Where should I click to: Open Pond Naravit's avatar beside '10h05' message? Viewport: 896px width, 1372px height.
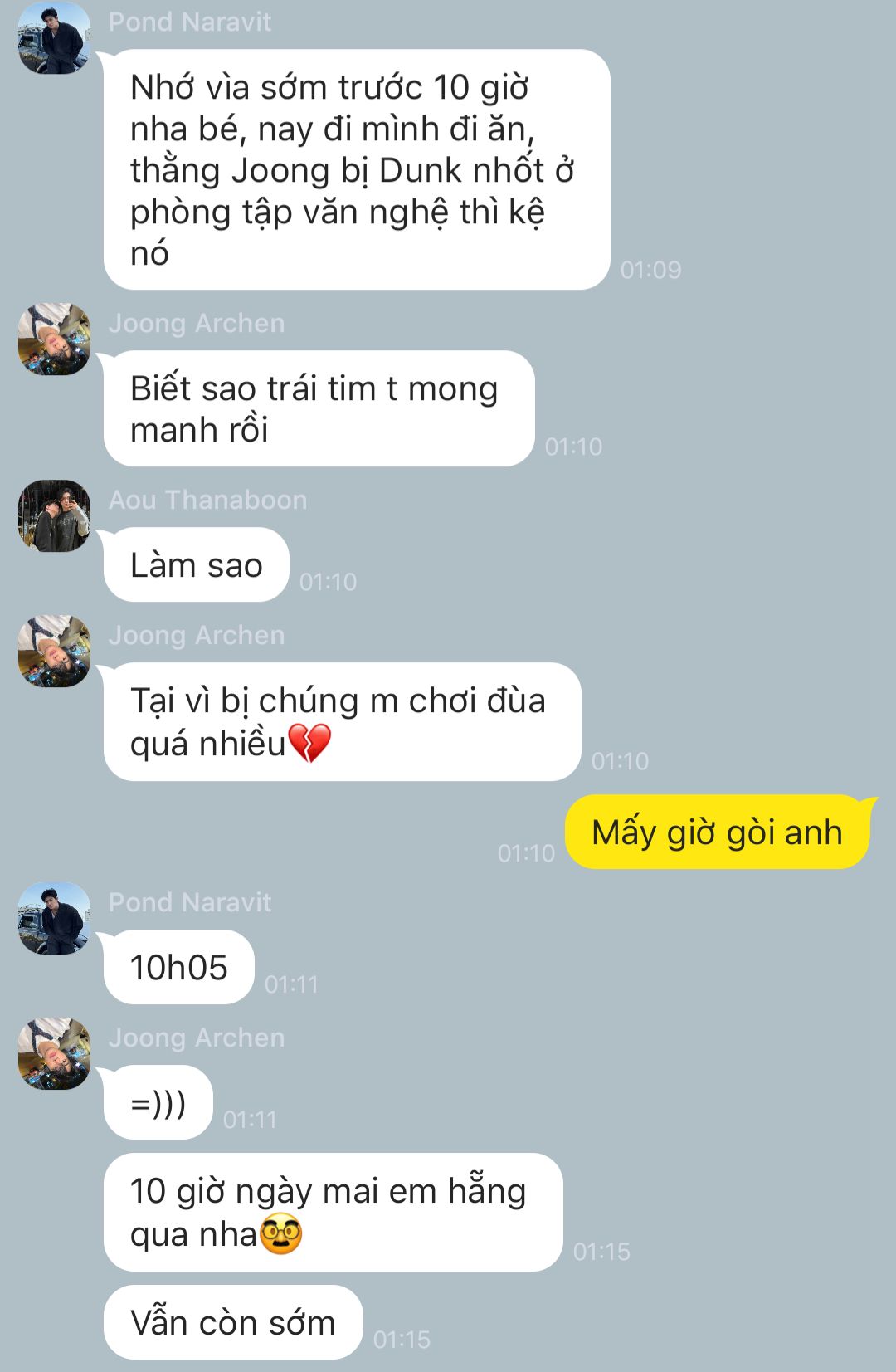coord(55,918)
